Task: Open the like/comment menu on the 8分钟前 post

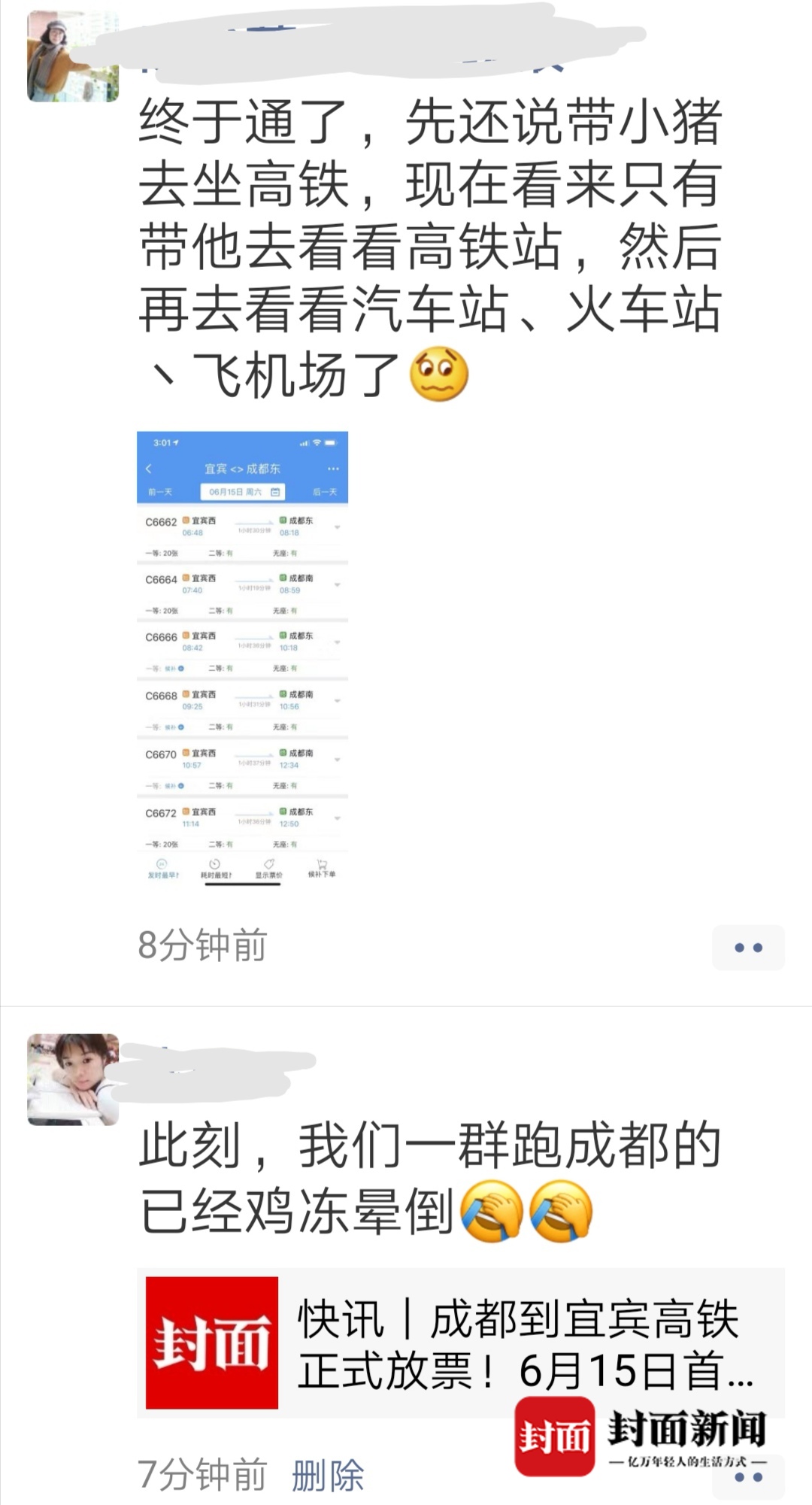Action: [x=748, y=948]
